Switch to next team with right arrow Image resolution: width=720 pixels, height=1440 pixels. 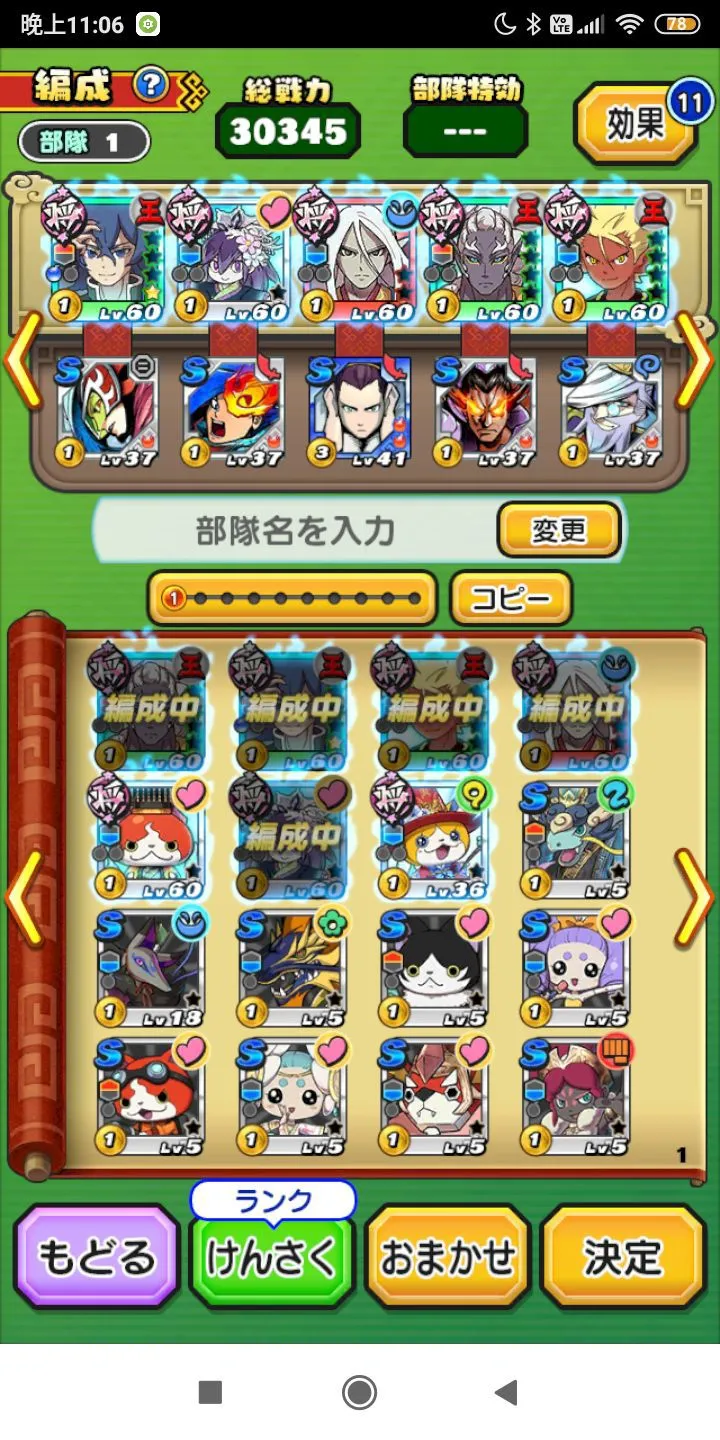[x=694, y=358]
